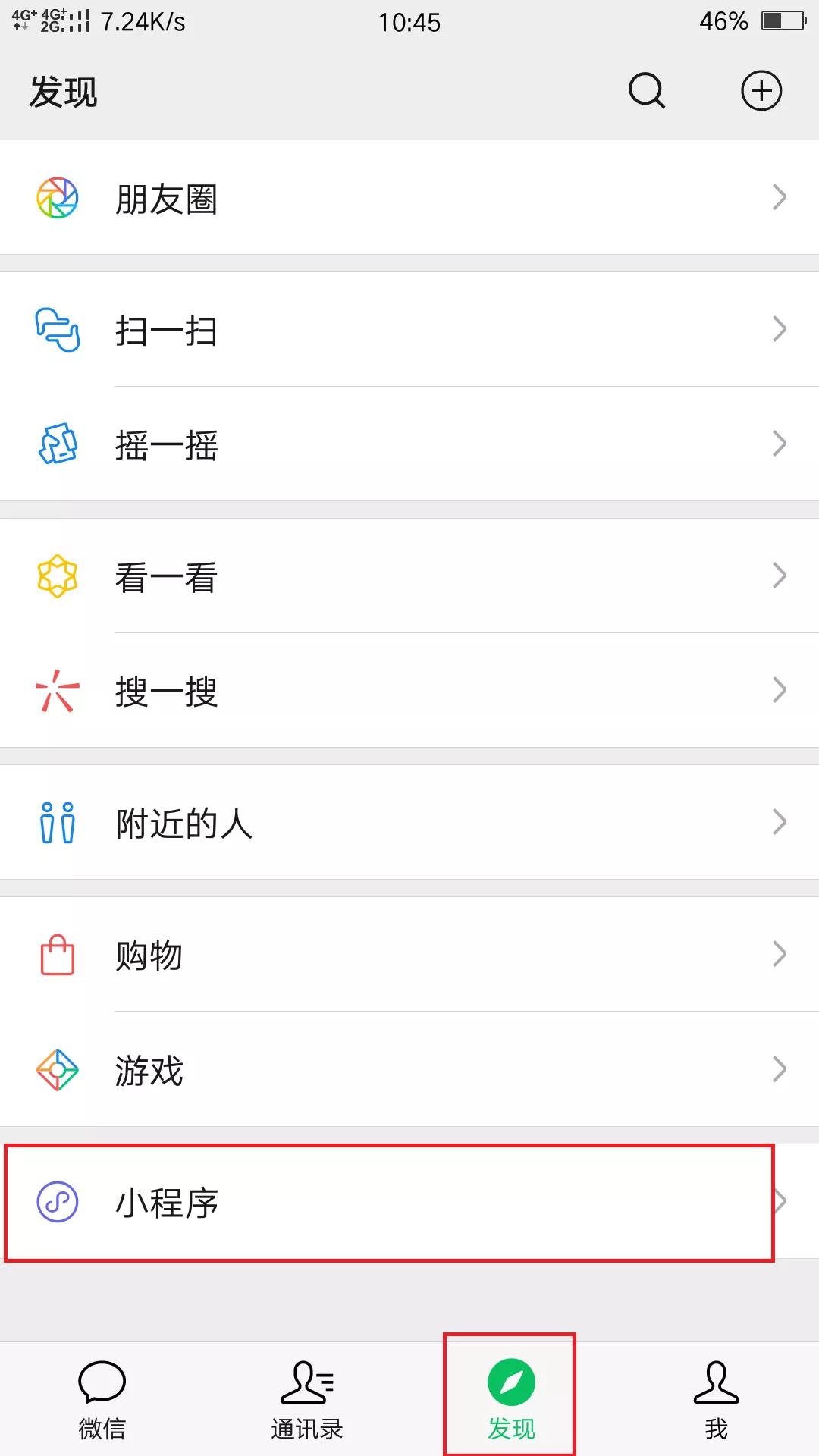Open 购物 shopping
The width and height of the screenshot is (819, 1456).
pos(409,954)
